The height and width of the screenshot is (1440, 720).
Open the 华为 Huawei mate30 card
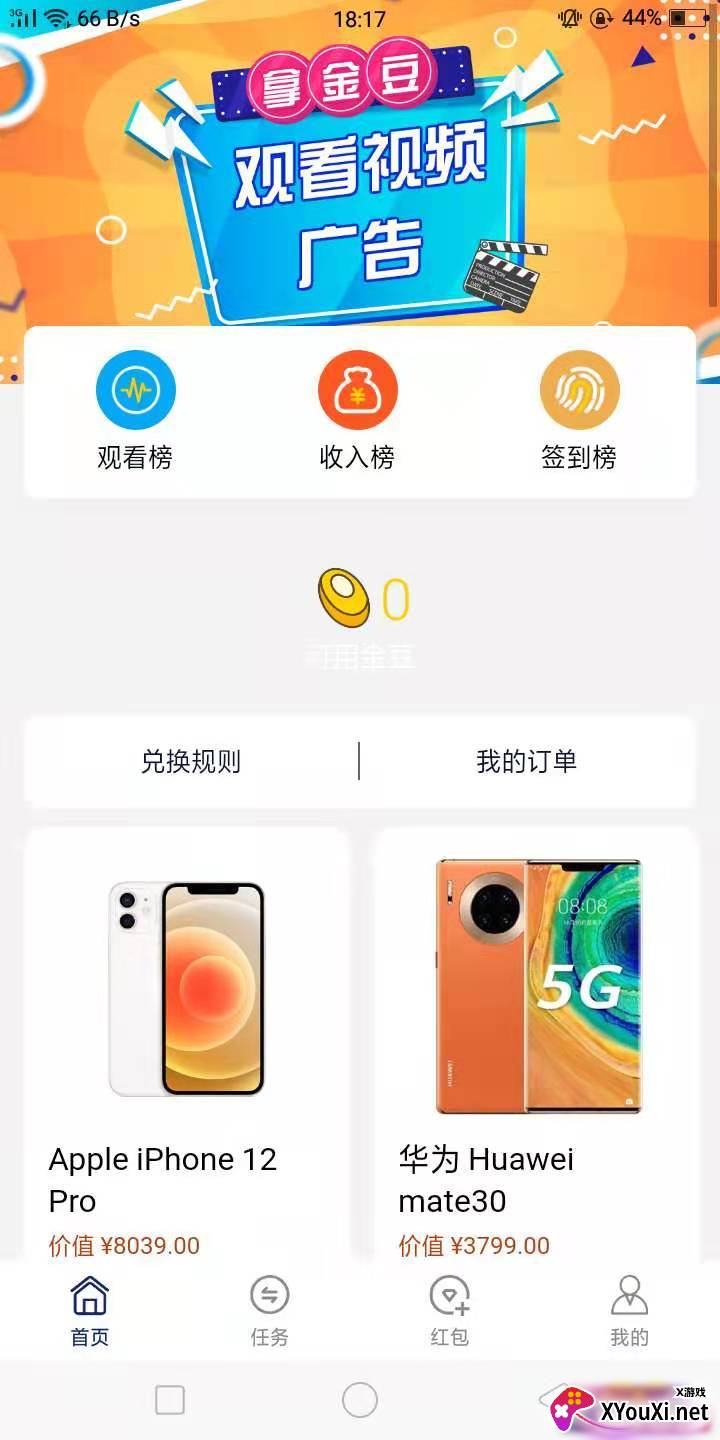(x=535, y=1043)
